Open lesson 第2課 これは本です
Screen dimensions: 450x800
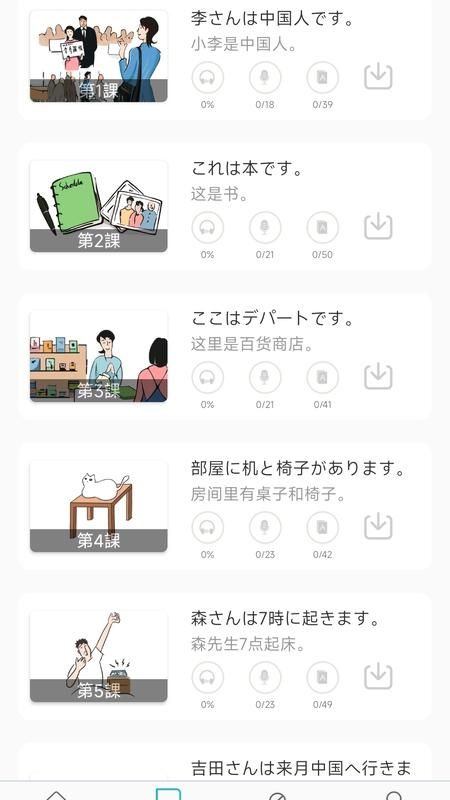click(x=224, y=207)
